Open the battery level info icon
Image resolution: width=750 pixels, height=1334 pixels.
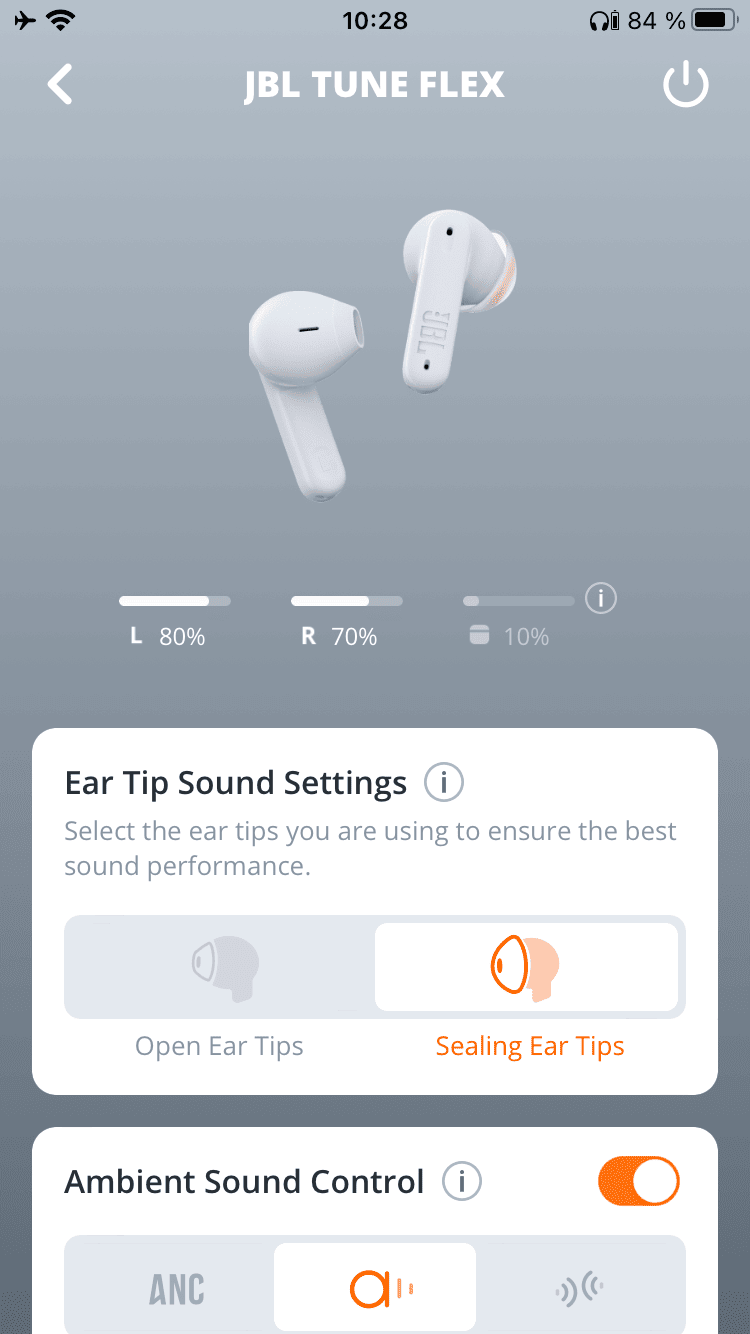coord(600,599)
